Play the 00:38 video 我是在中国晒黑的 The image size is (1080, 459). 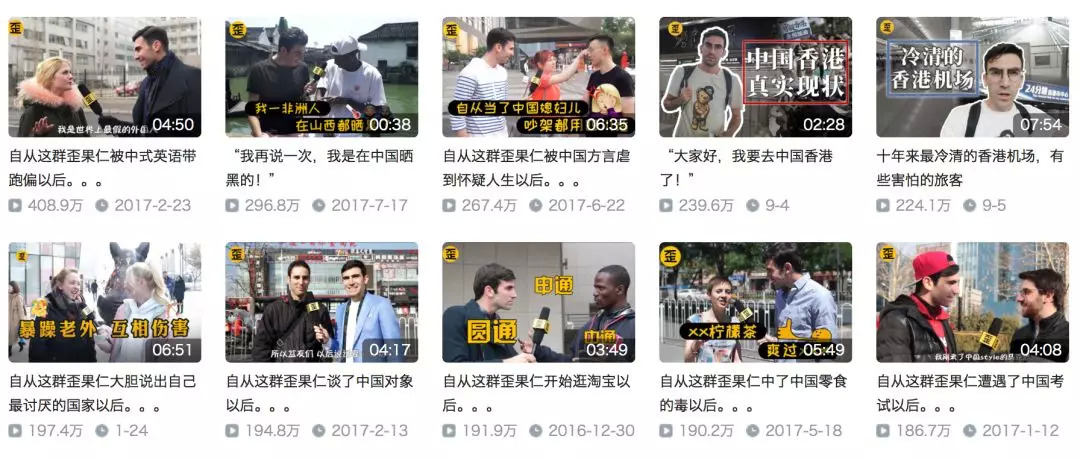[x=322, y=77]
